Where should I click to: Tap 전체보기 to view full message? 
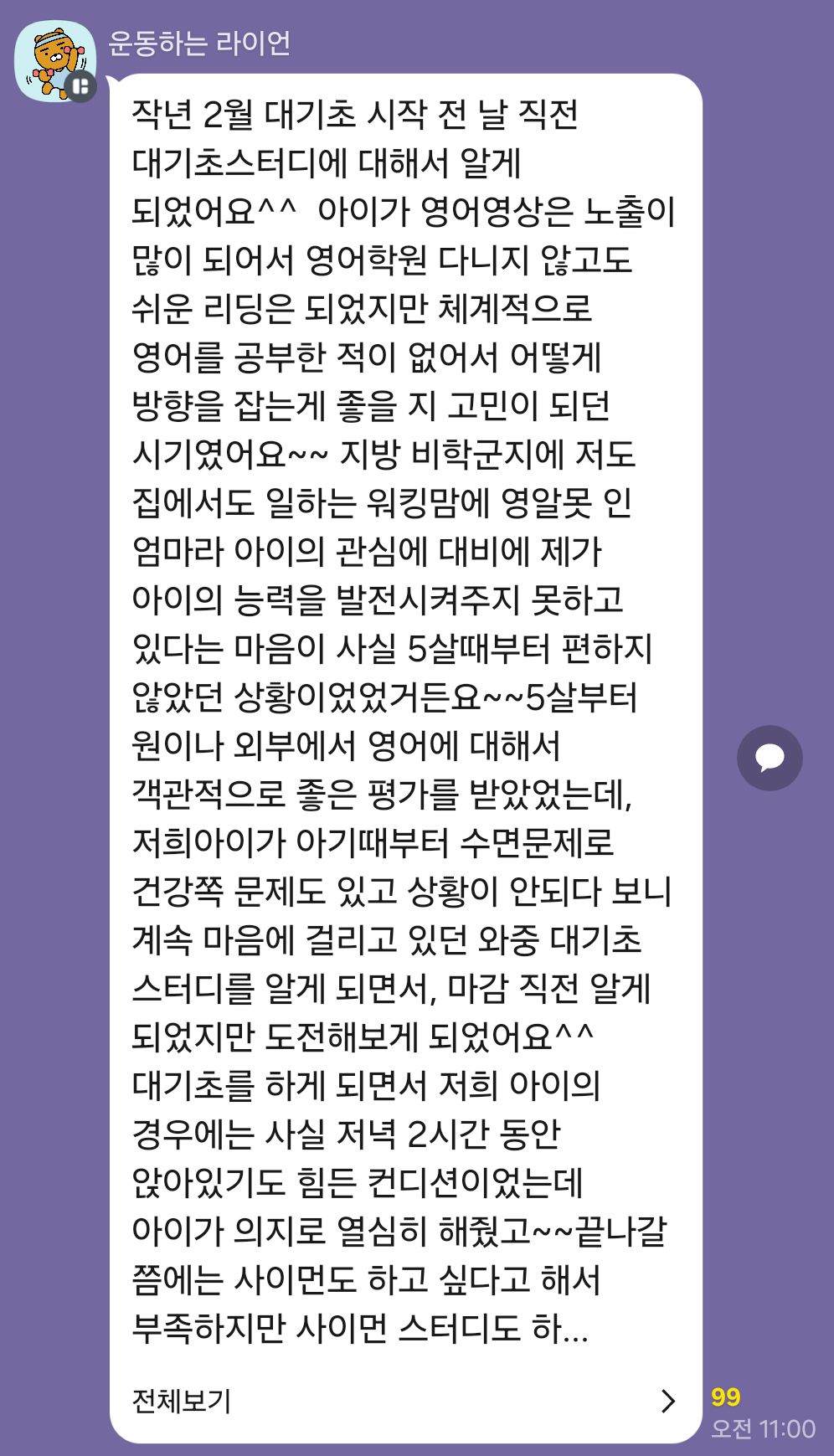[182, 1401]
